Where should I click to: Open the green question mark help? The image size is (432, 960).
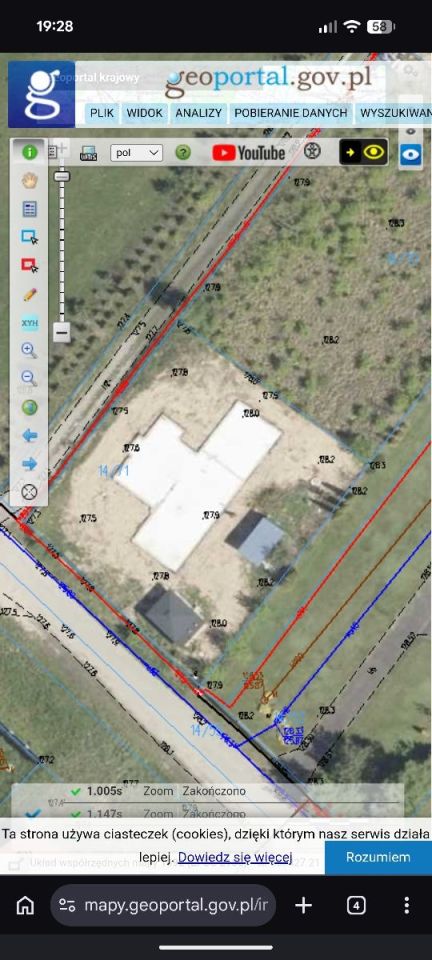click(x=183, y=152)
